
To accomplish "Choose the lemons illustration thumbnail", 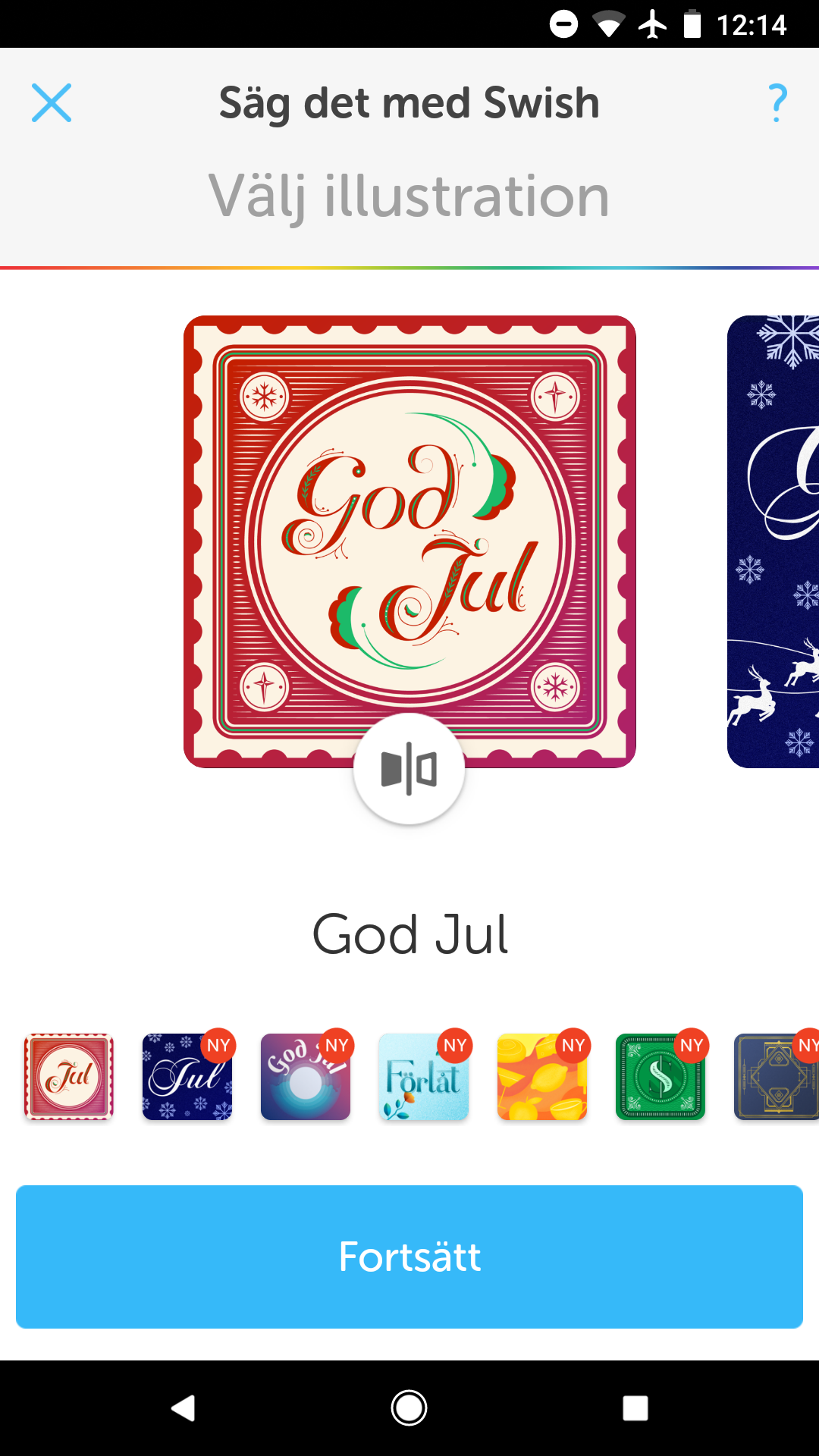I will coord(542,1077).
